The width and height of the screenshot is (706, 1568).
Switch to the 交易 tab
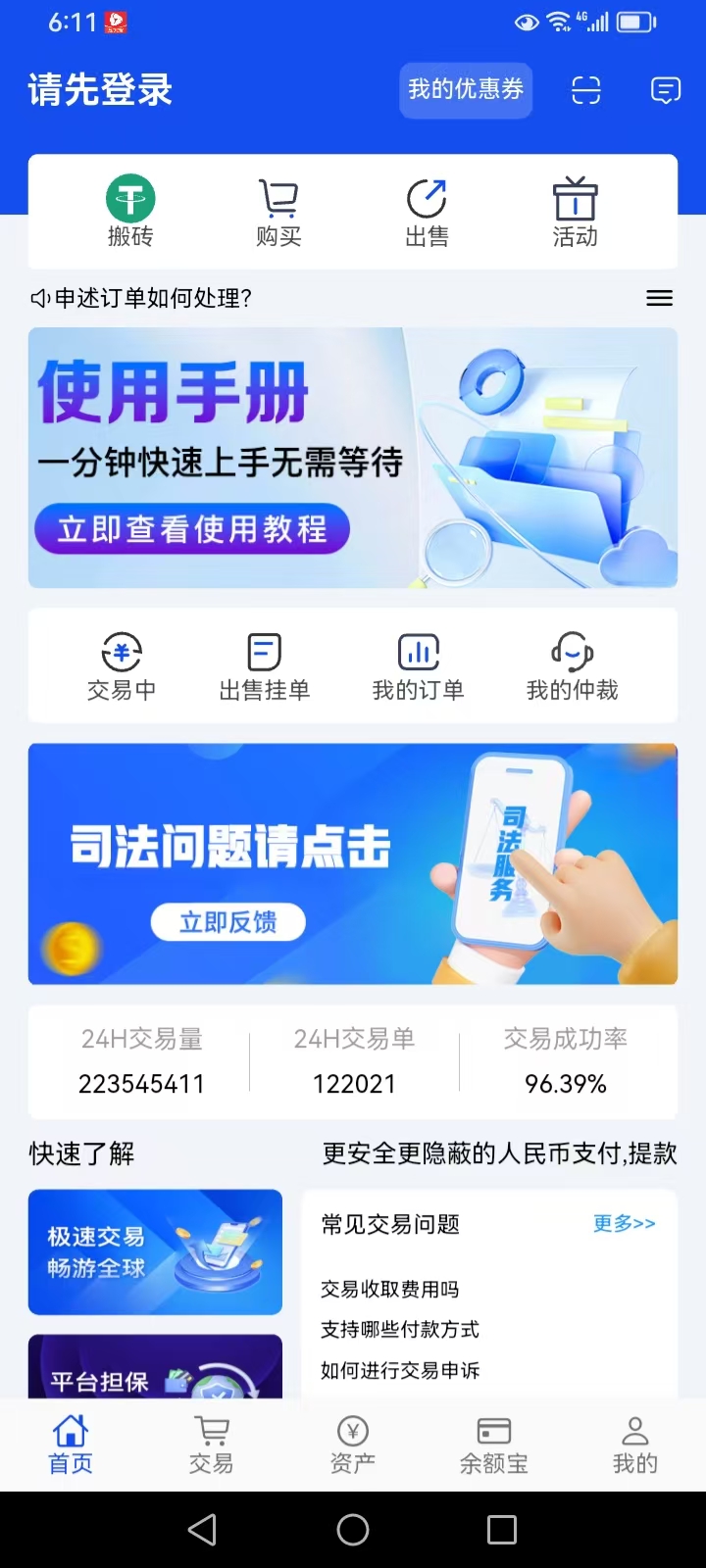tap(211, 1445)
